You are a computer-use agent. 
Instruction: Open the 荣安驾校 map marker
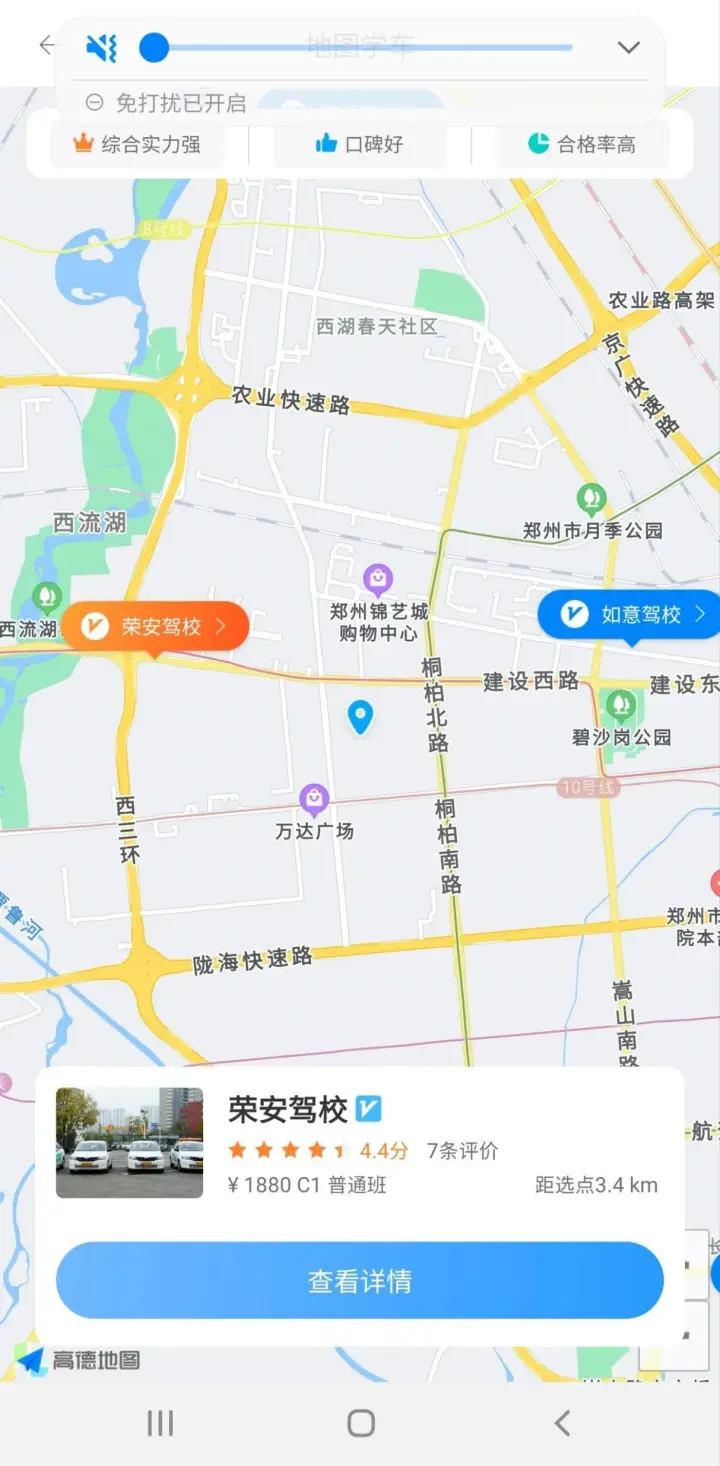tap(155, 627)
